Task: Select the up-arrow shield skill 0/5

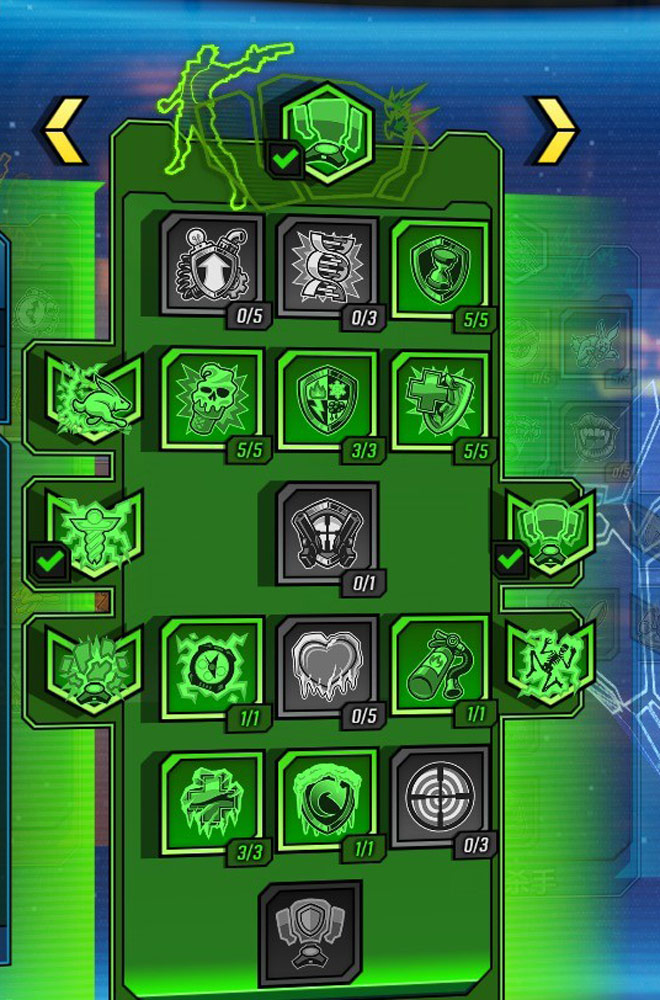Action: click(211, 264)
